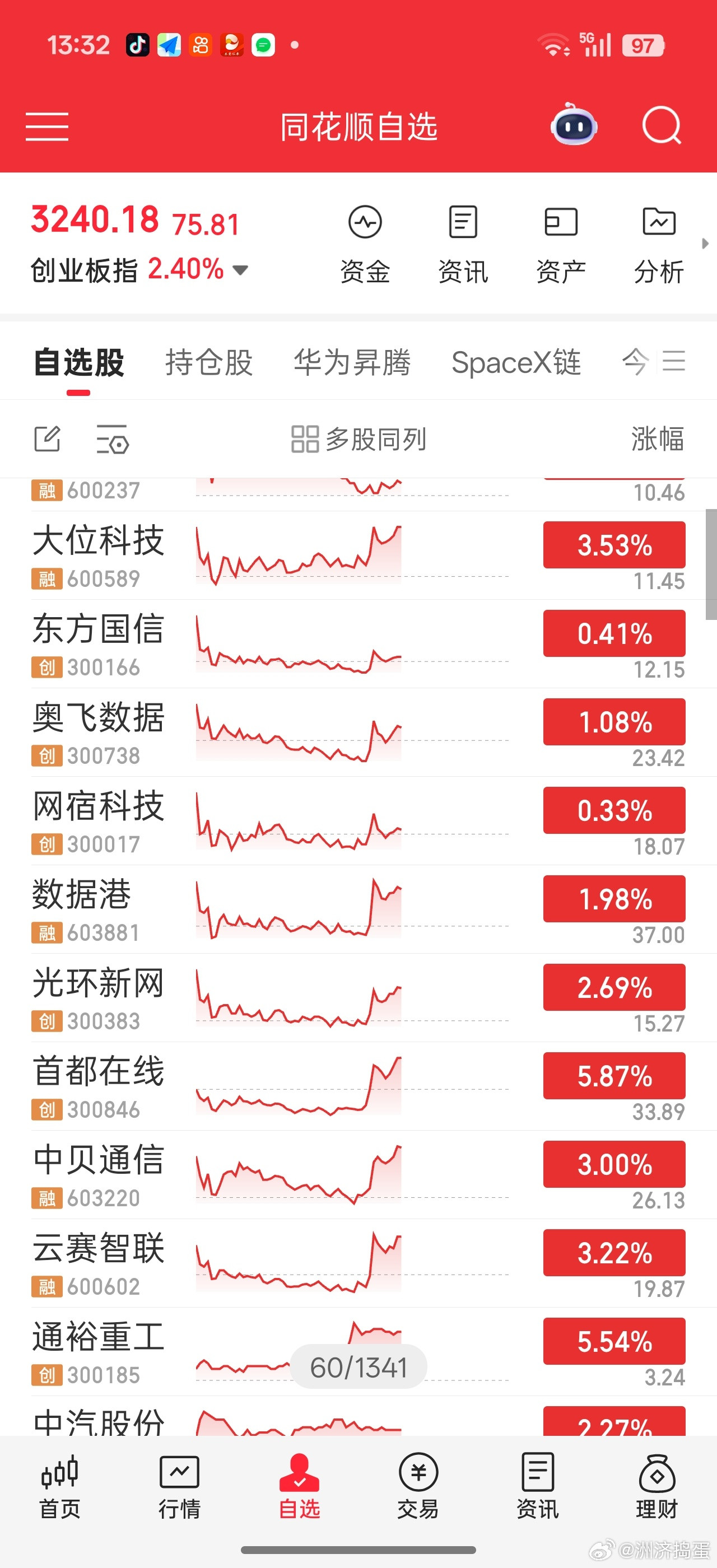Screen dimensions: 717x1568
Task: Select the 资金 (funds) icon
Action: click(x=365, y=242)
